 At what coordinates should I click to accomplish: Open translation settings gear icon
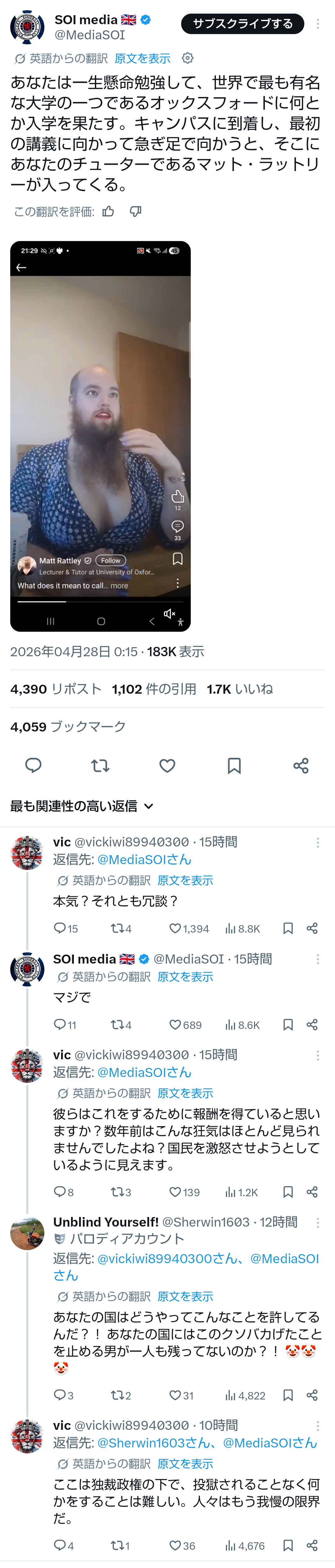pyautogui.click(x=188, y=58)
